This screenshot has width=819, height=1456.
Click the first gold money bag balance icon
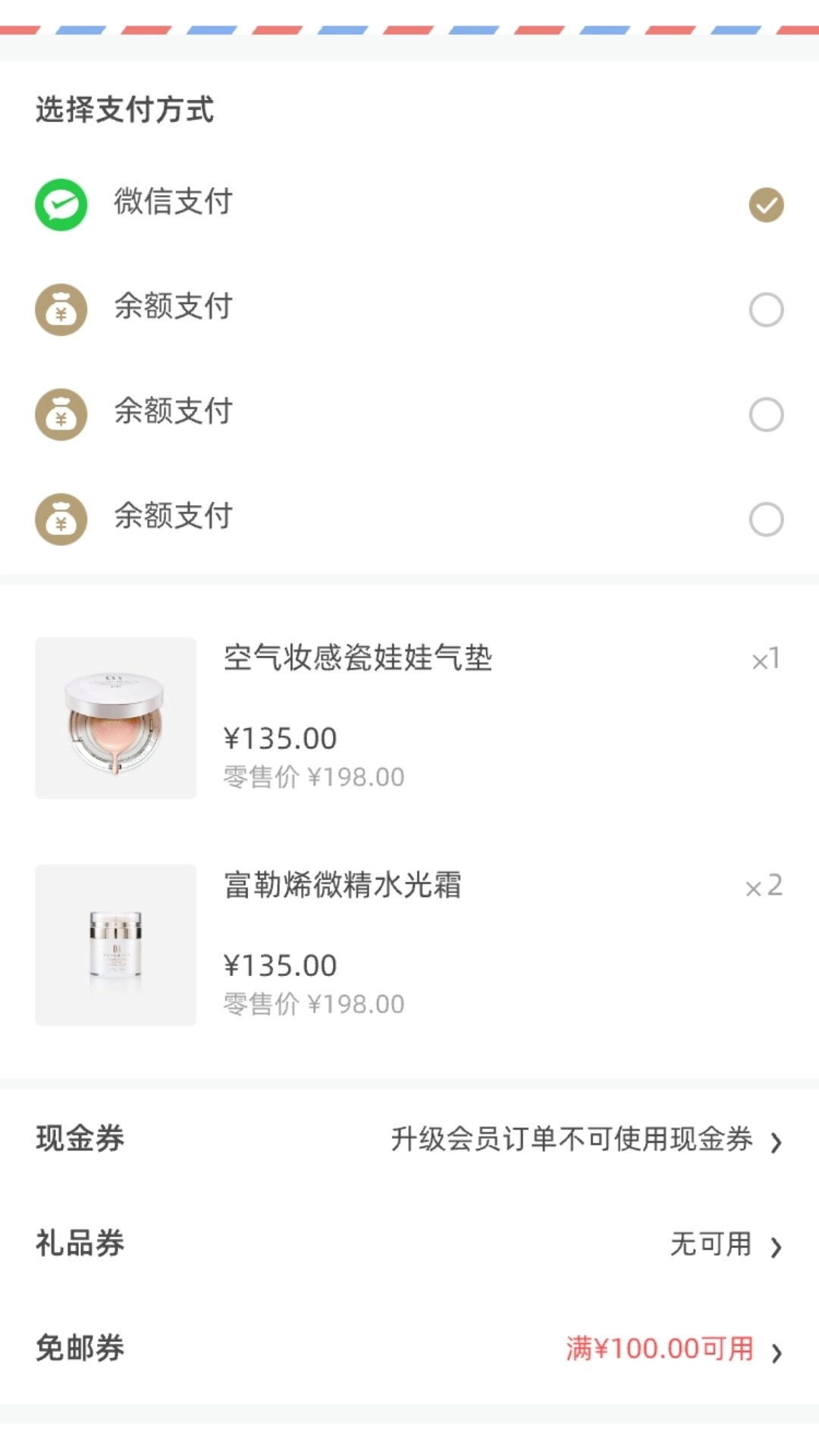61,309
